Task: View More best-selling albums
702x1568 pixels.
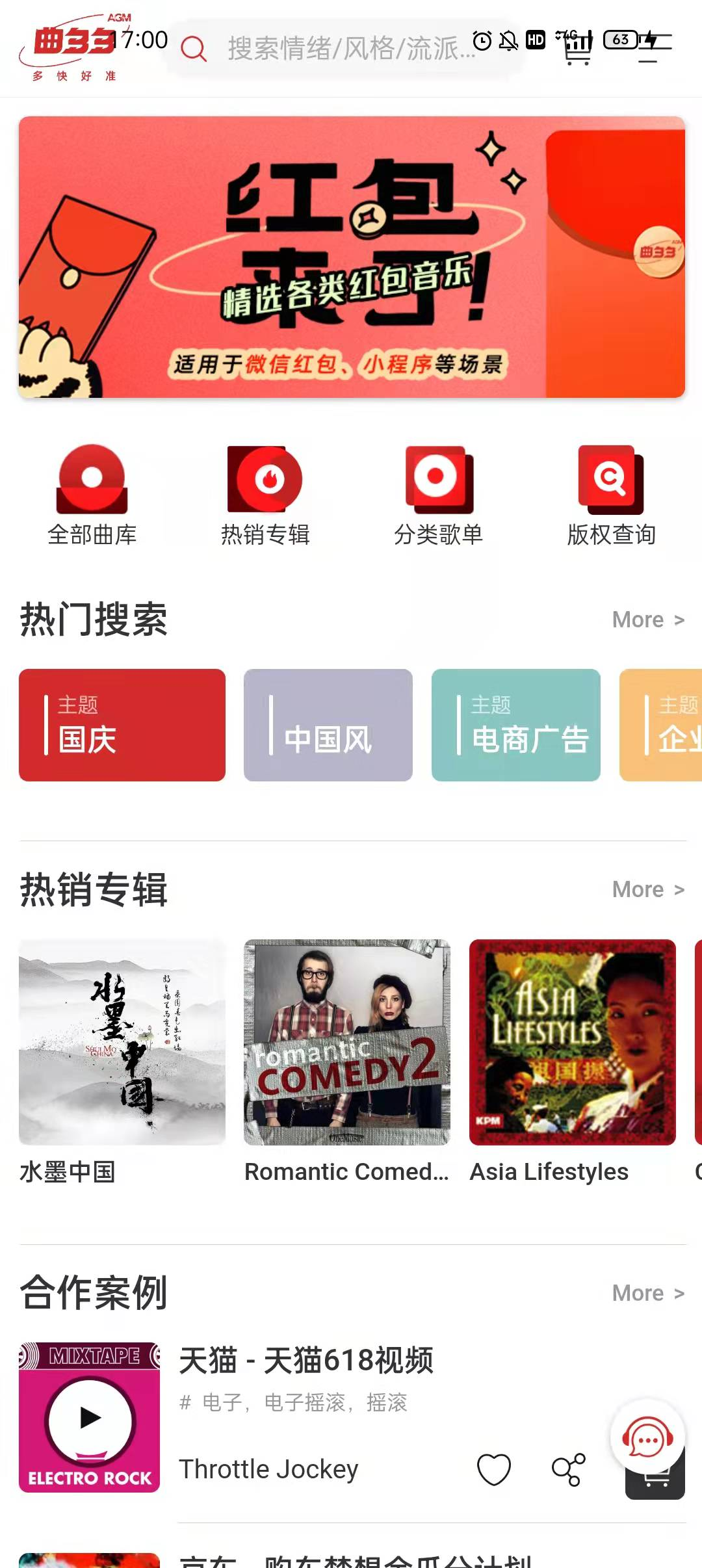Action: pos(648,889)
